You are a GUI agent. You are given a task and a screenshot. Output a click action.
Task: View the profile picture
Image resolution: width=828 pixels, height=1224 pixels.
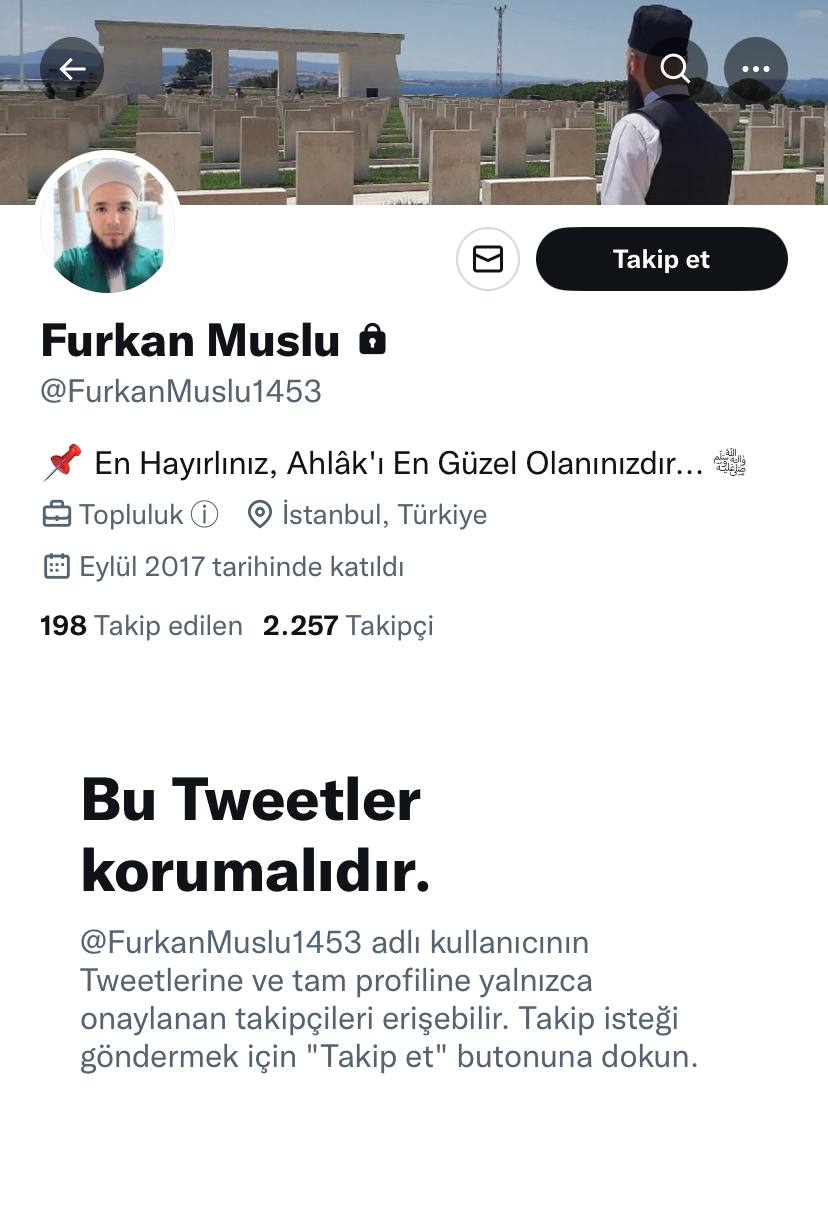tap(108, 225)
